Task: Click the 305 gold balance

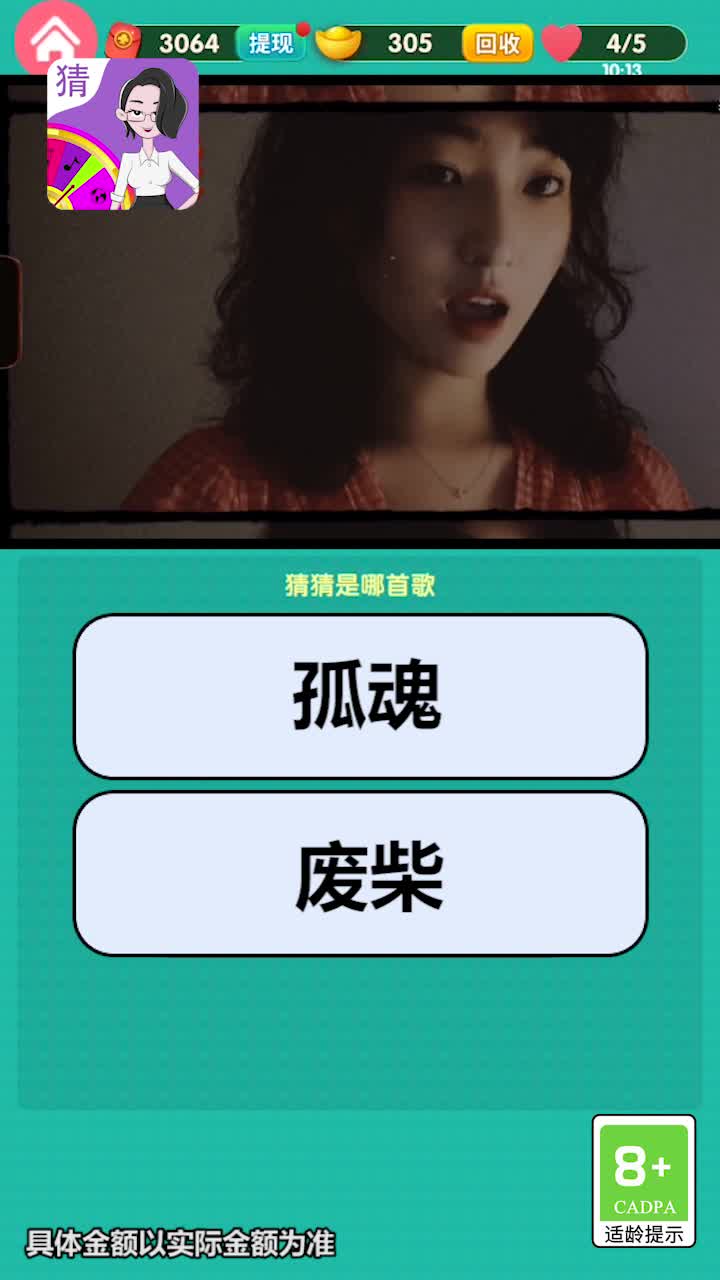Action: coord(413,44)
